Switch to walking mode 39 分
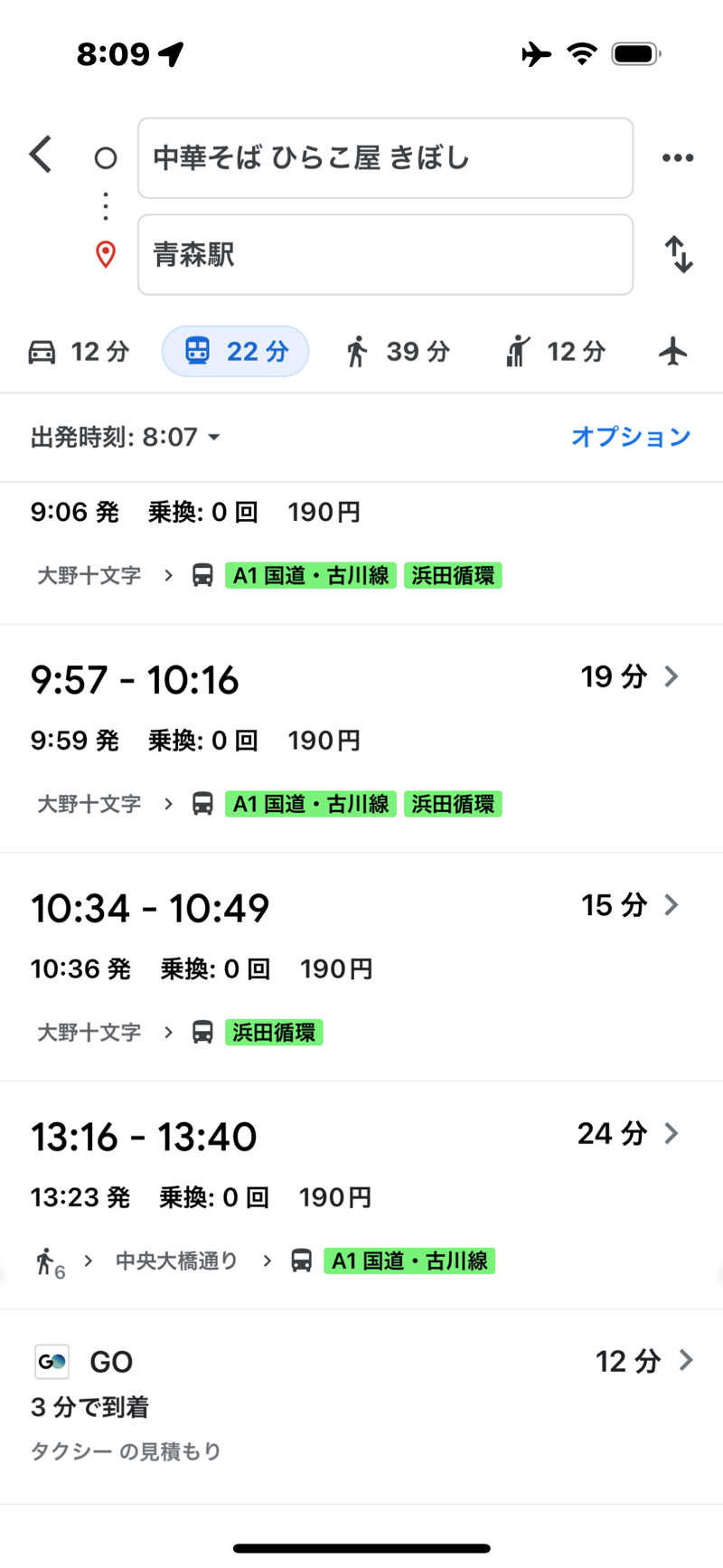Image resolution: width=723 pixels, height=1568 pixels. click(x=398, y=352)
